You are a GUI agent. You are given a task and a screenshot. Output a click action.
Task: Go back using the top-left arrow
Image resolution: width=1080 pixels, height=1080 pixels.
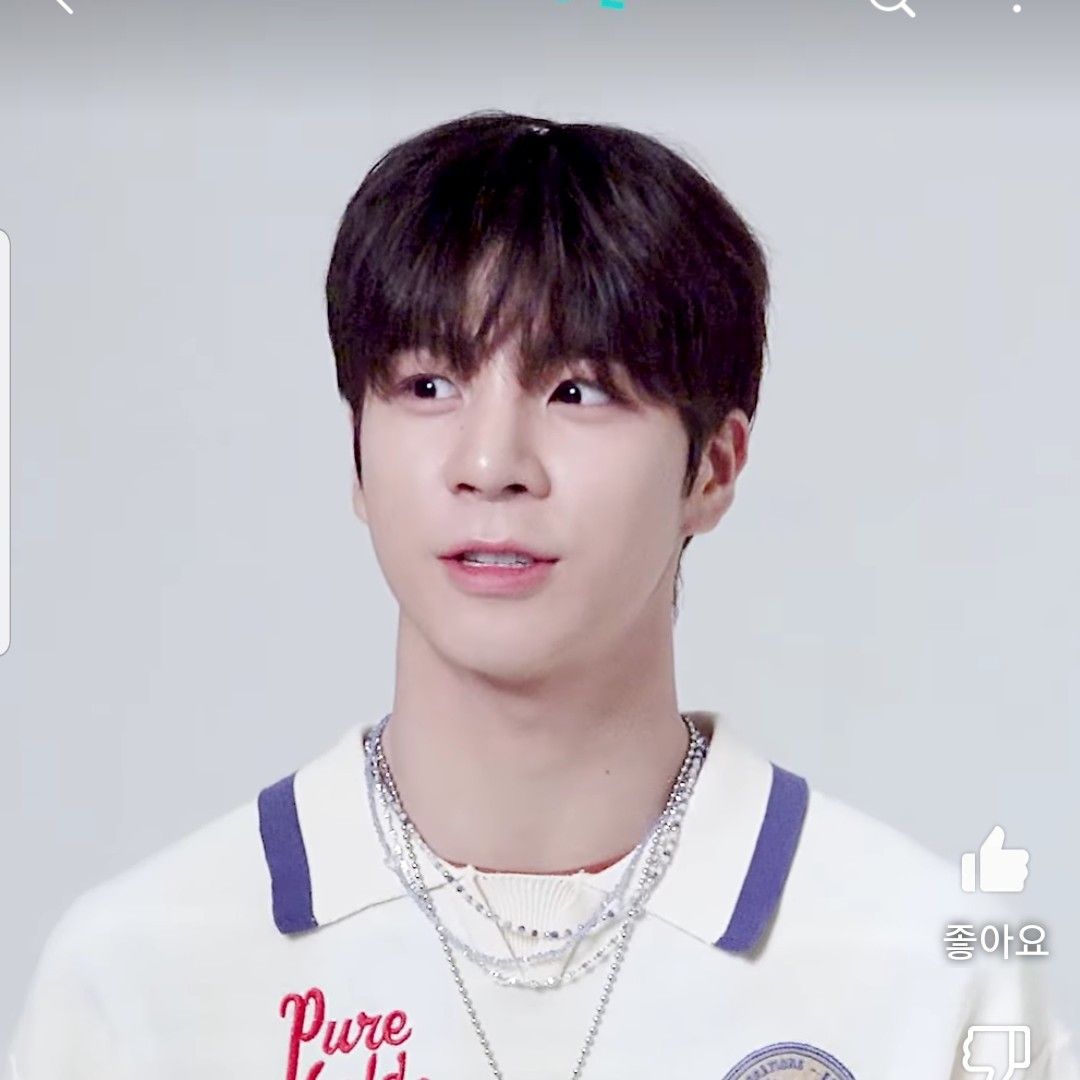click(62, 5)
